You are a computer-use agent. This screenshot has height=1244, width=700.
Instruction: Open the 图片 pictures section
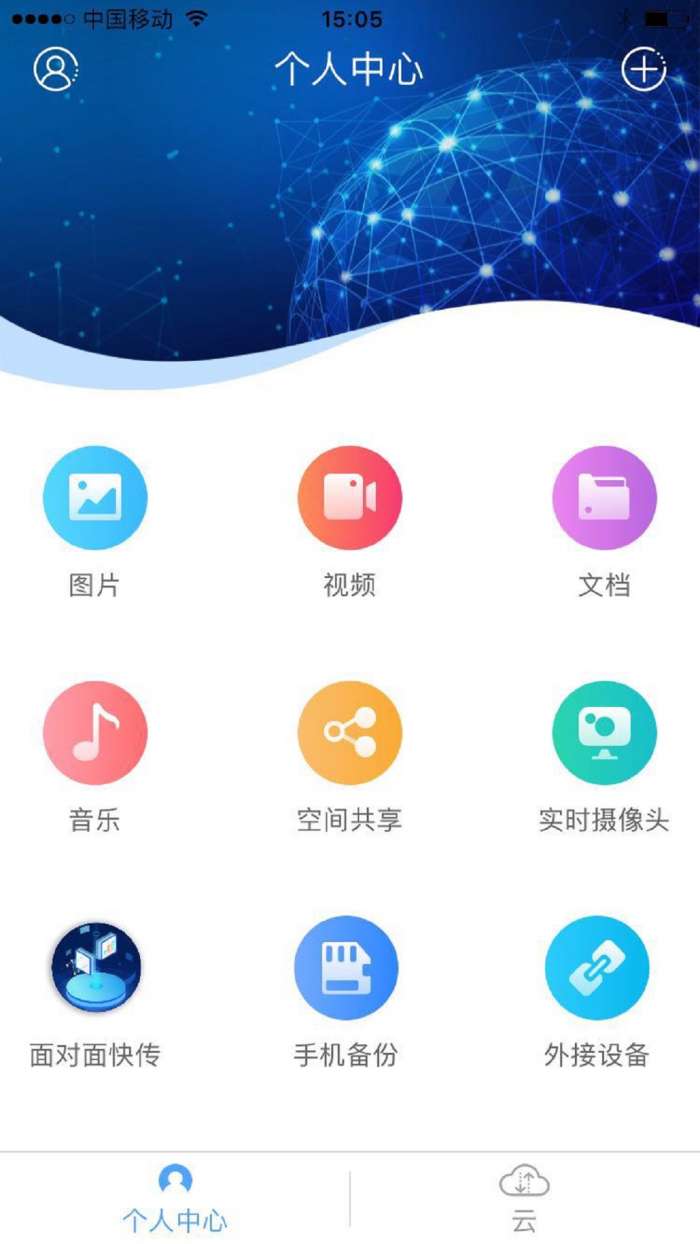pos(95,498)
